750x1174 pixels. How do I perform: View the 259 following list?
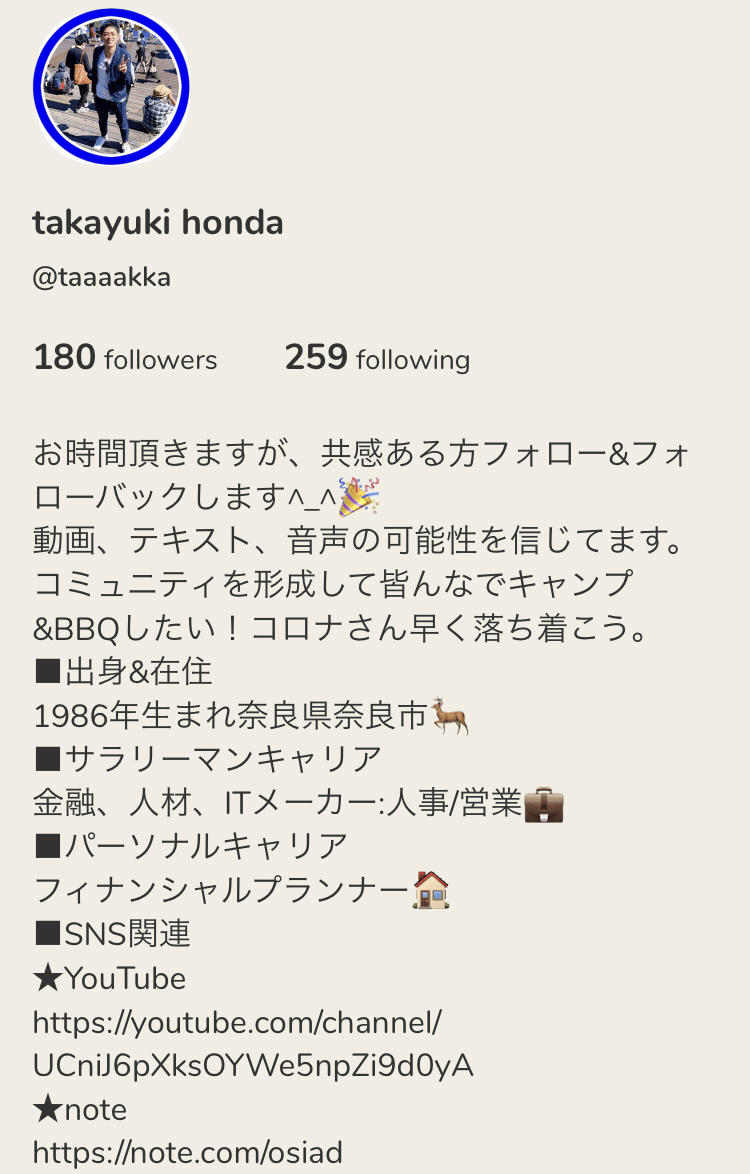(x=377, y=358)
